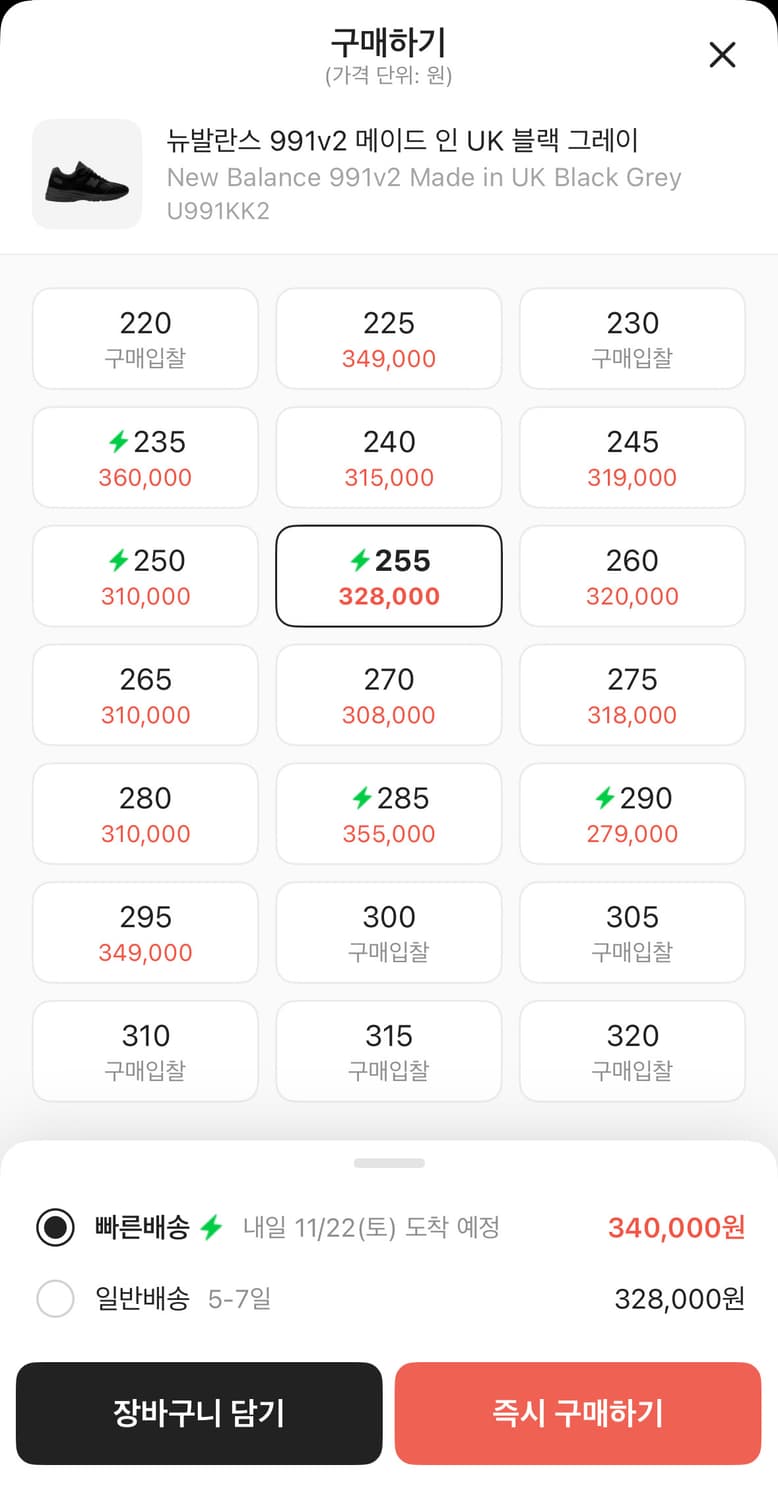Image resolution: width=778 pixels, height=1500 pixels.
Task: Tap 즉시 구매하기 to buy immediately
Action: [x=577, y=1413]
